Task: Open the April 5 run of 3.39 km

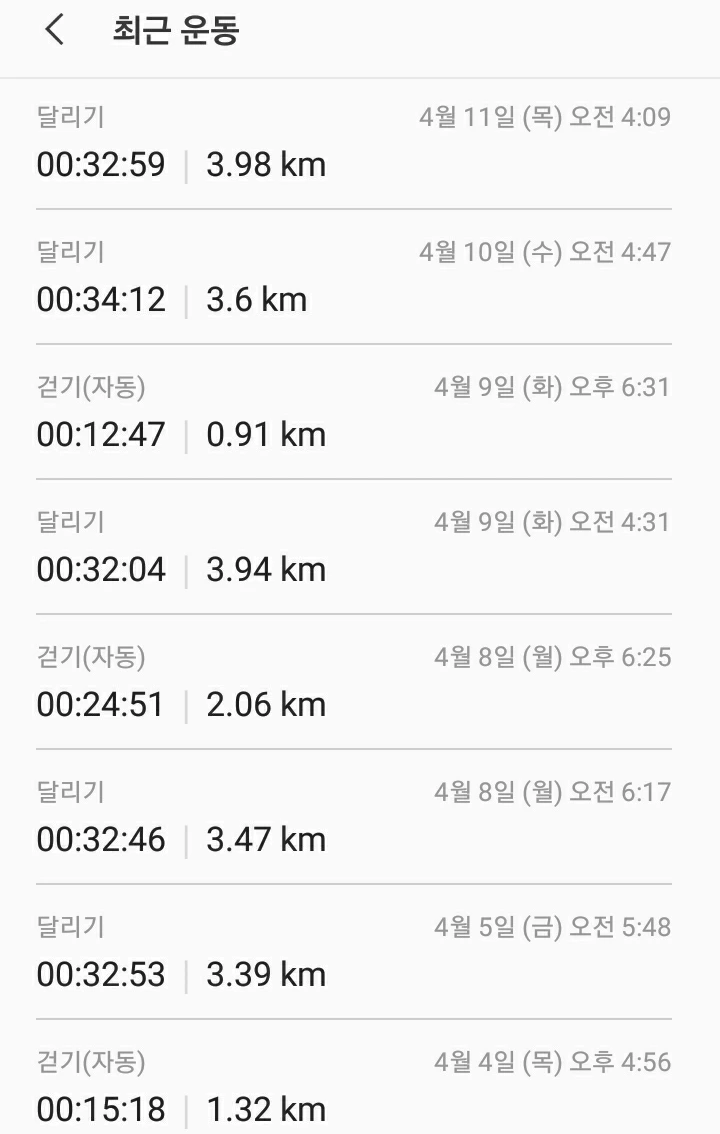Action: pyautogui.click(x=353, y=952)
